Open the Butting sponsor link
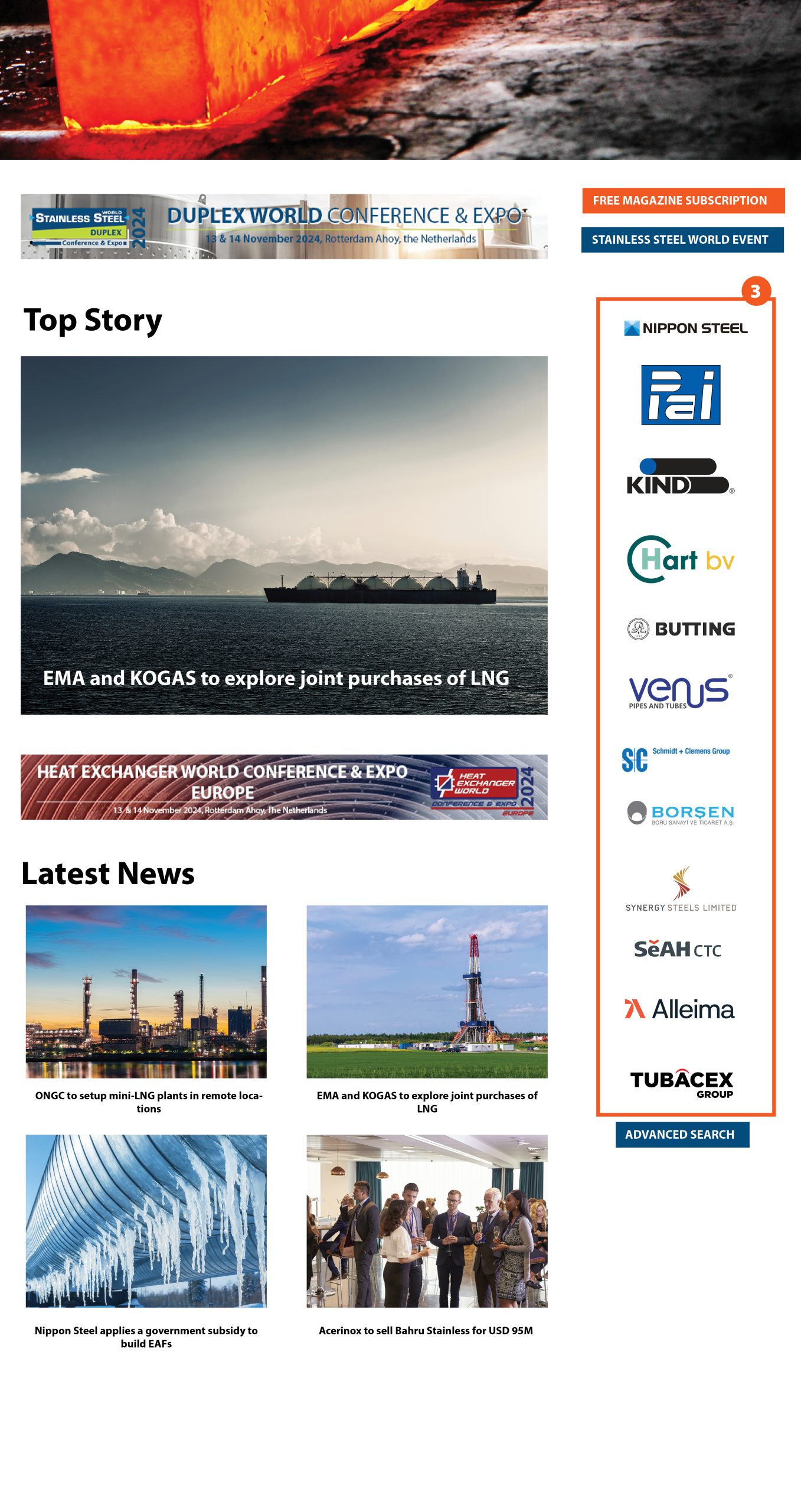 [681, 628]
